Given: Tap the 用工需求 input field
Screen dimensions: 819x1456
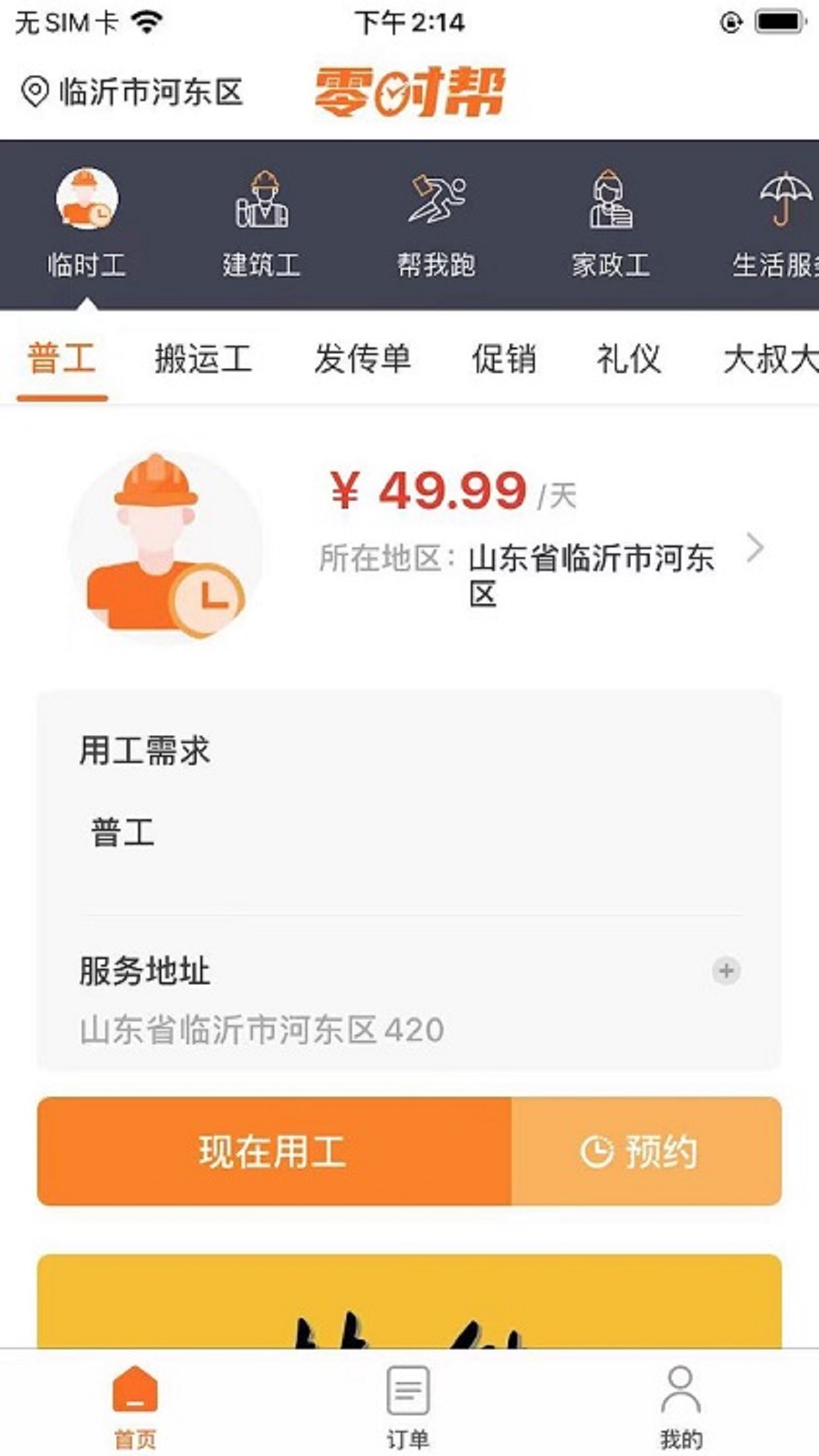Looking at the screenshot, I should [x=409, y=833].
